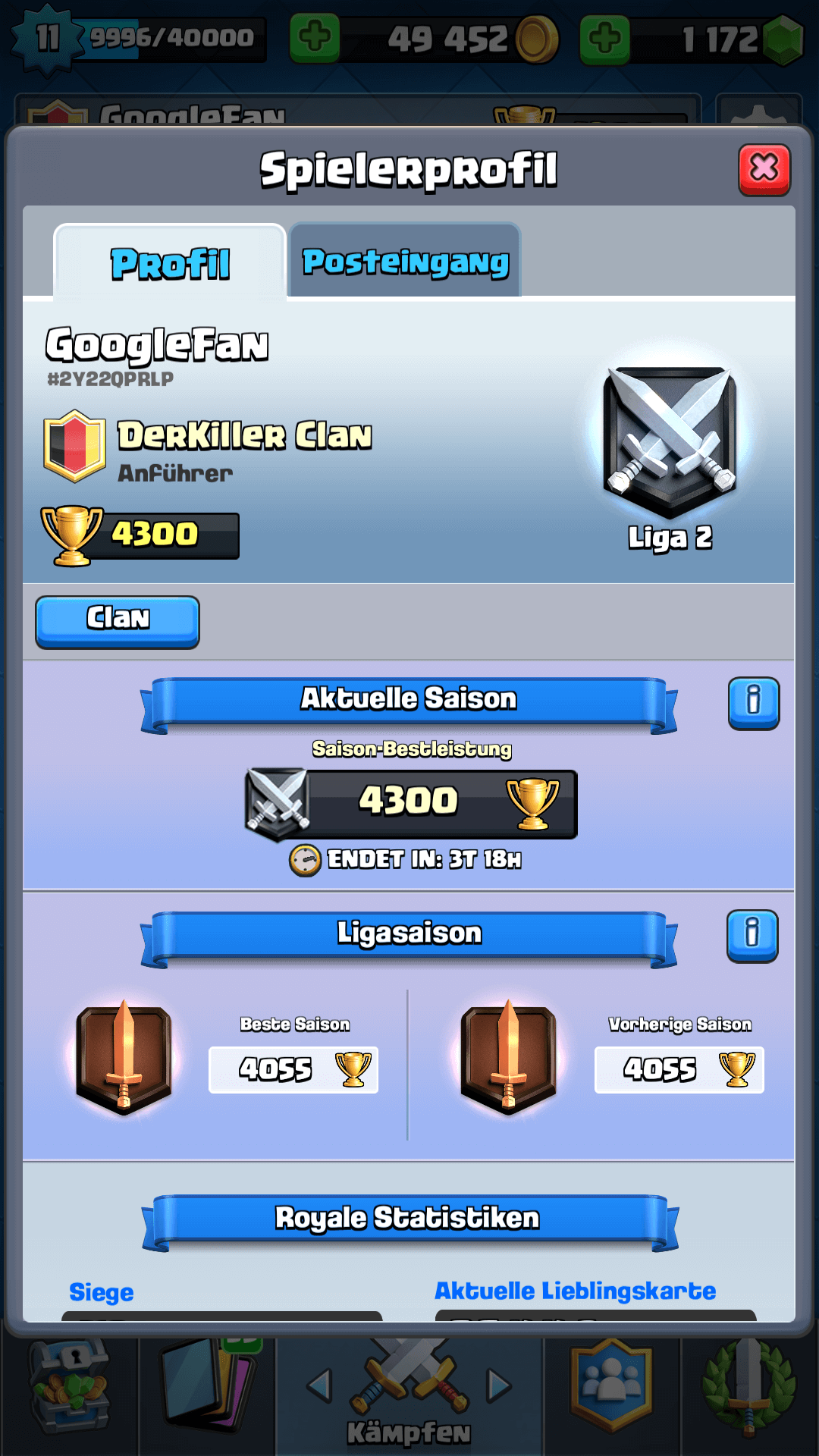Switch to the Posteingang tab
The width and height of the screenshot is (819, 1456).
pos(405,261)
